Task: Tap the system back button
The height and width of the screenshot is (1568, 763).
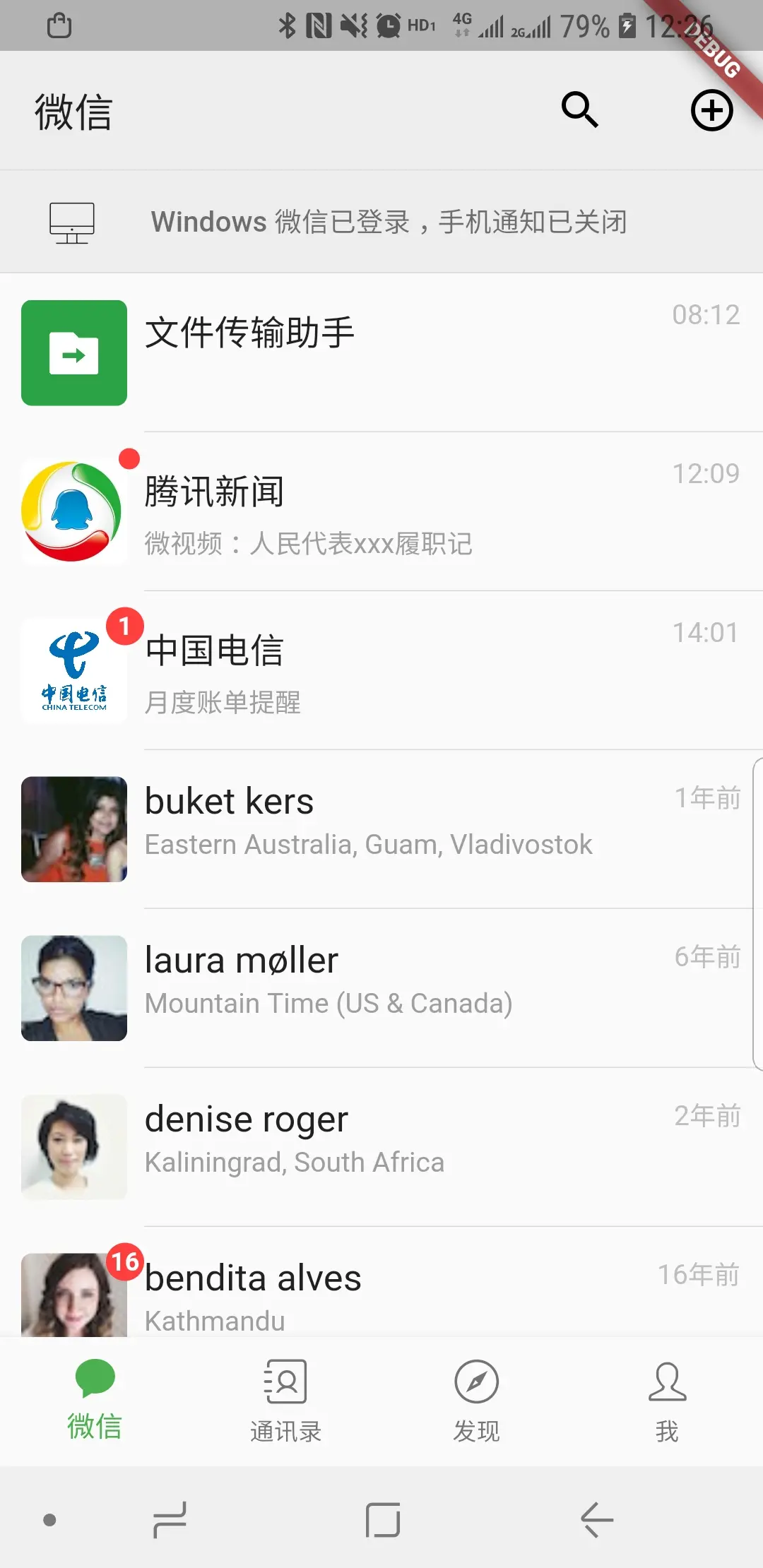Action: pos(597,1519)
